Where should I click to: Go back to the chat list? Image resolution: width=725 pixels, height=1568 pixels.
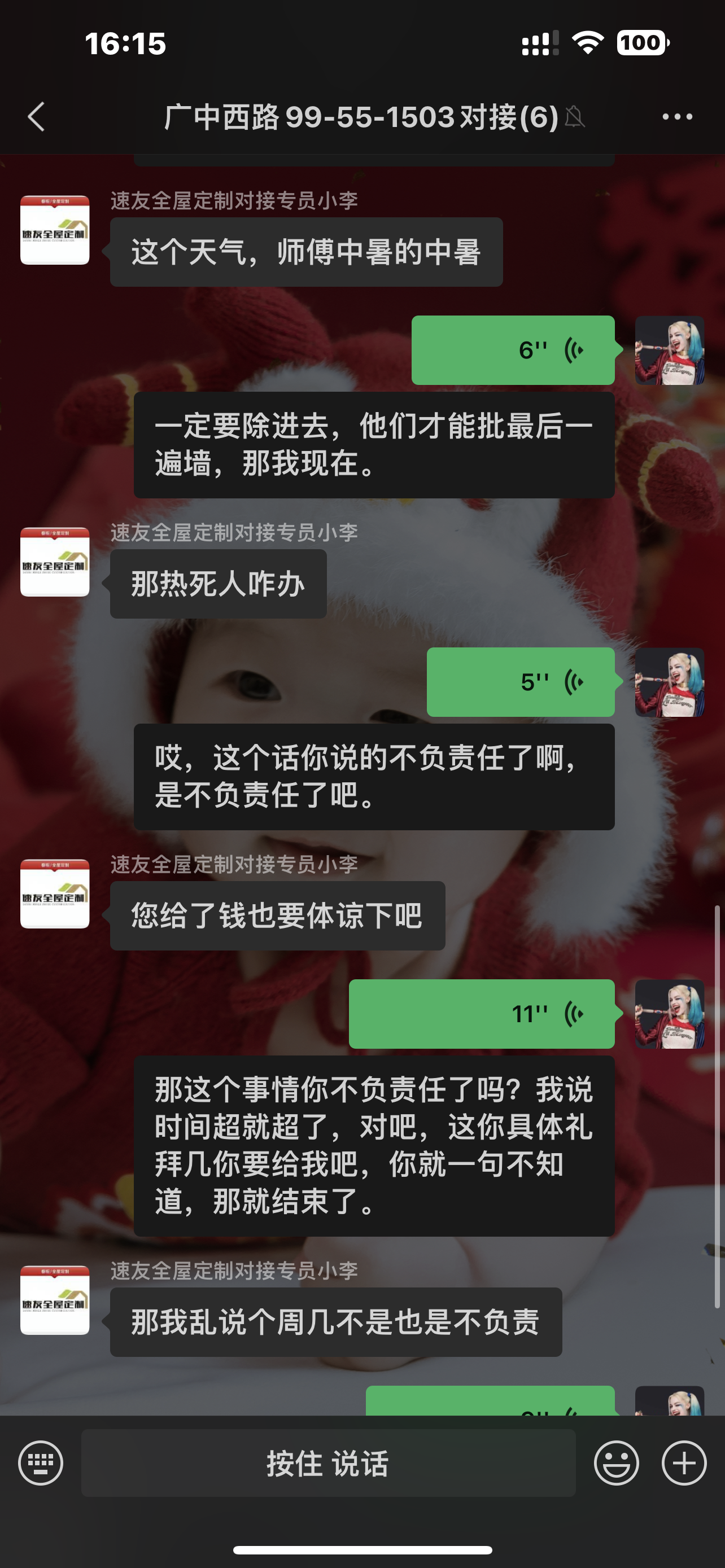37,116
